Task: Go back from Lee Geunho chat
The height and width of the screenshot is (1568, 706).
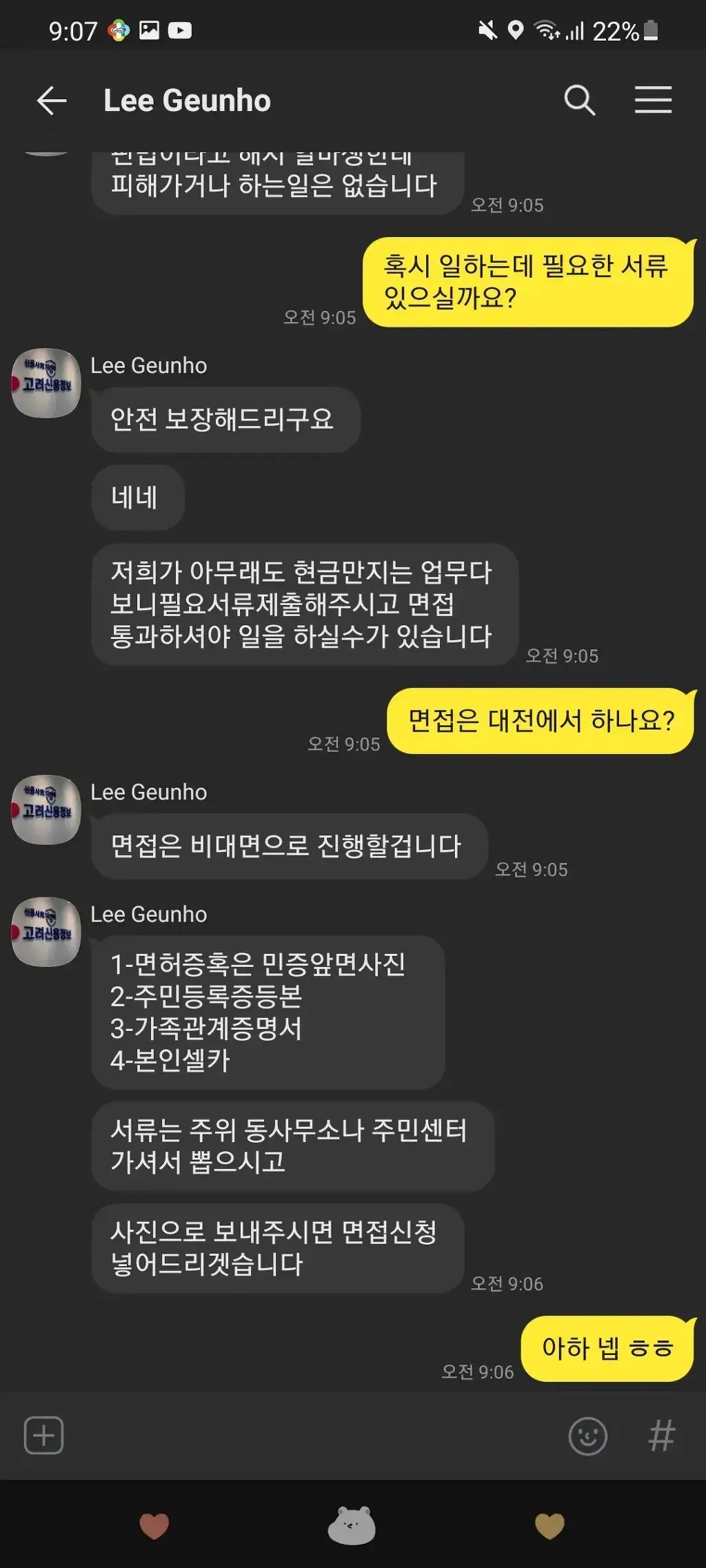Action: click(52, 101)
